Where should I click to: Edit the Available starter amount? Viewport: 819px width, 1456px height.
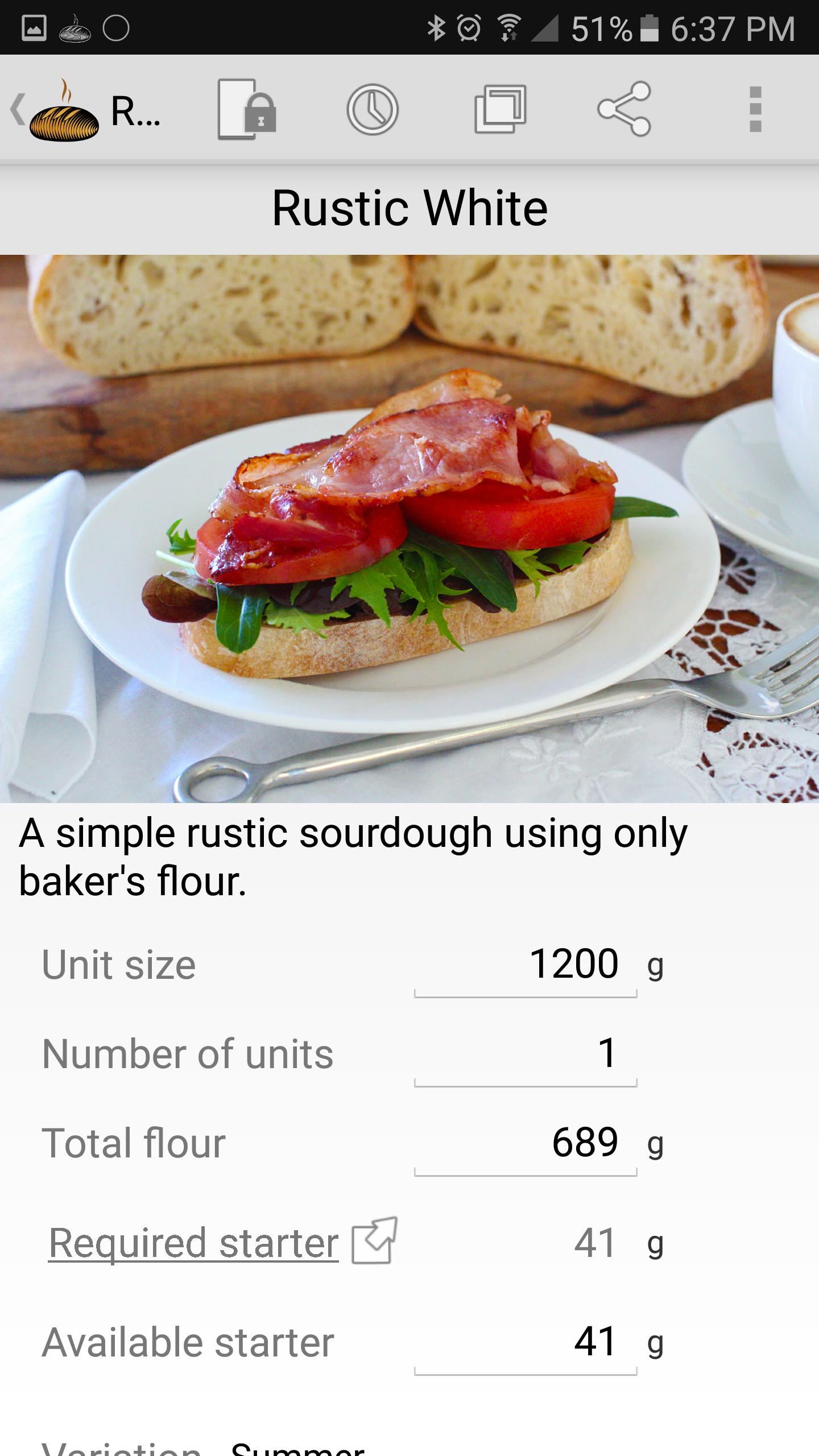[525, 1342]
